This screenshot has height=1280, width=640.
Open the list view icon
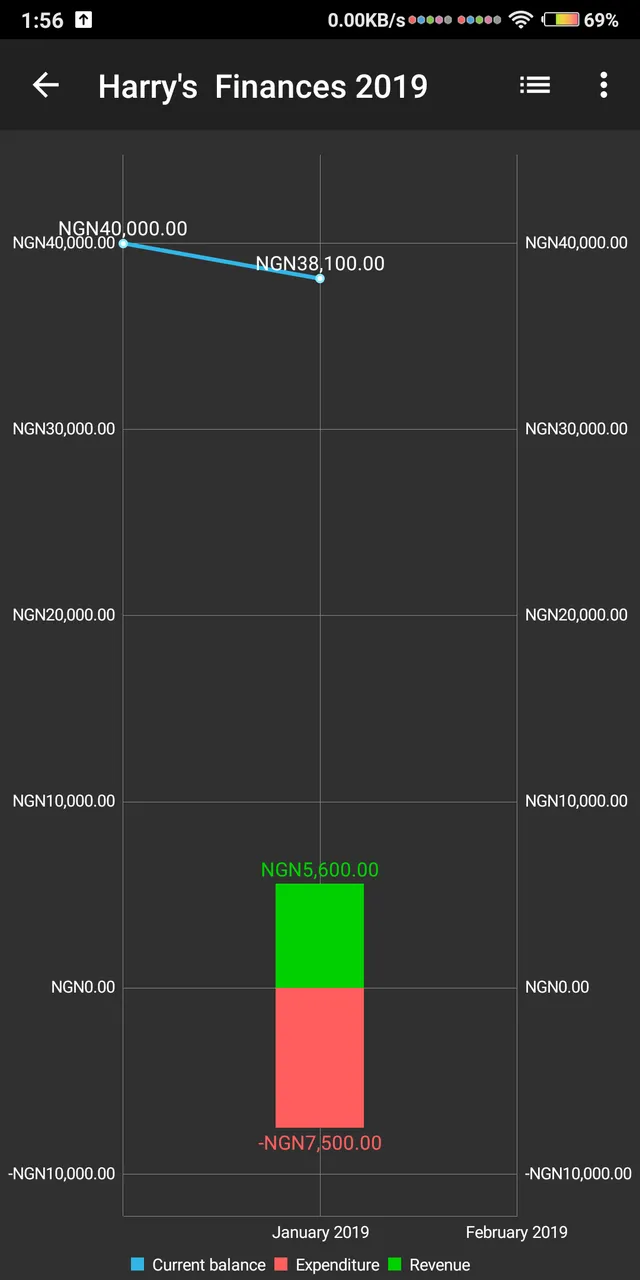coord(535,86)
